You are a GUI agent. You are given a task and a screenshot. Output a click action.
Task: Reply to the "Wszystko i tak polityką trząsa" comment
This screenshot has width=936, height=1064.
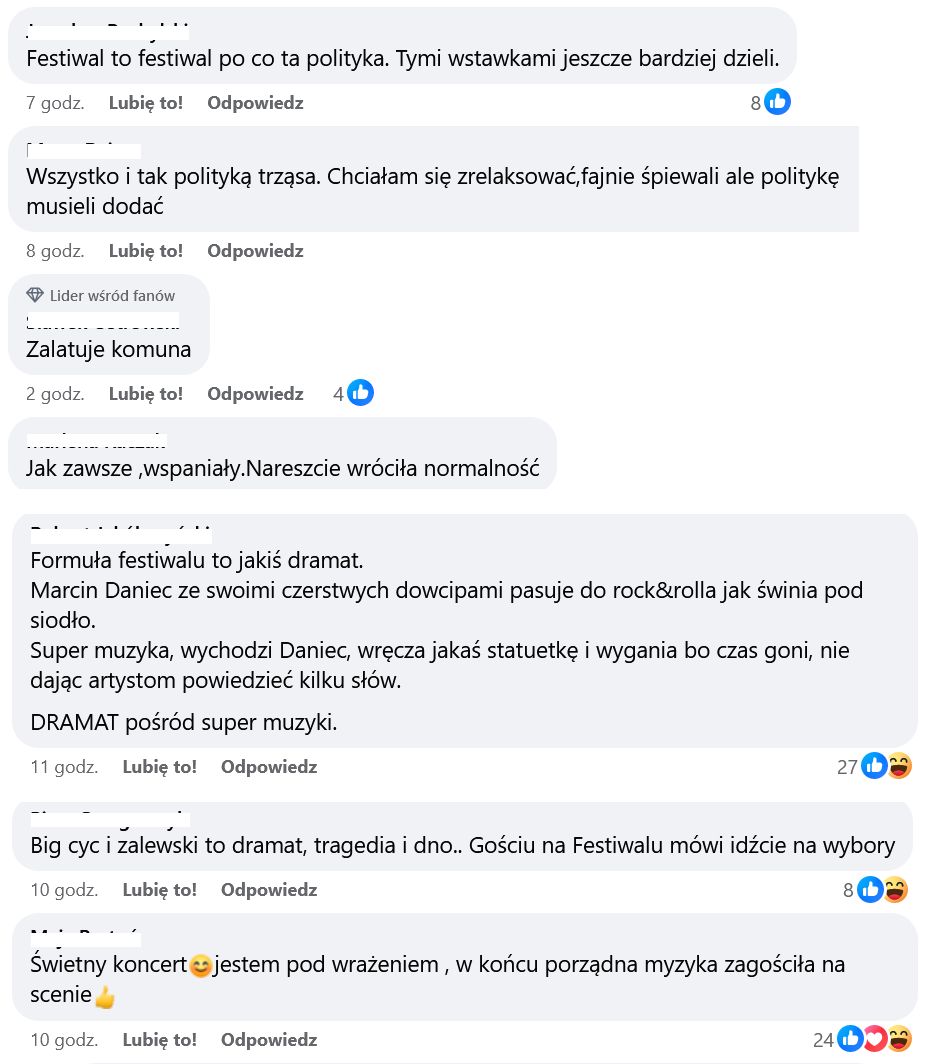255,250
